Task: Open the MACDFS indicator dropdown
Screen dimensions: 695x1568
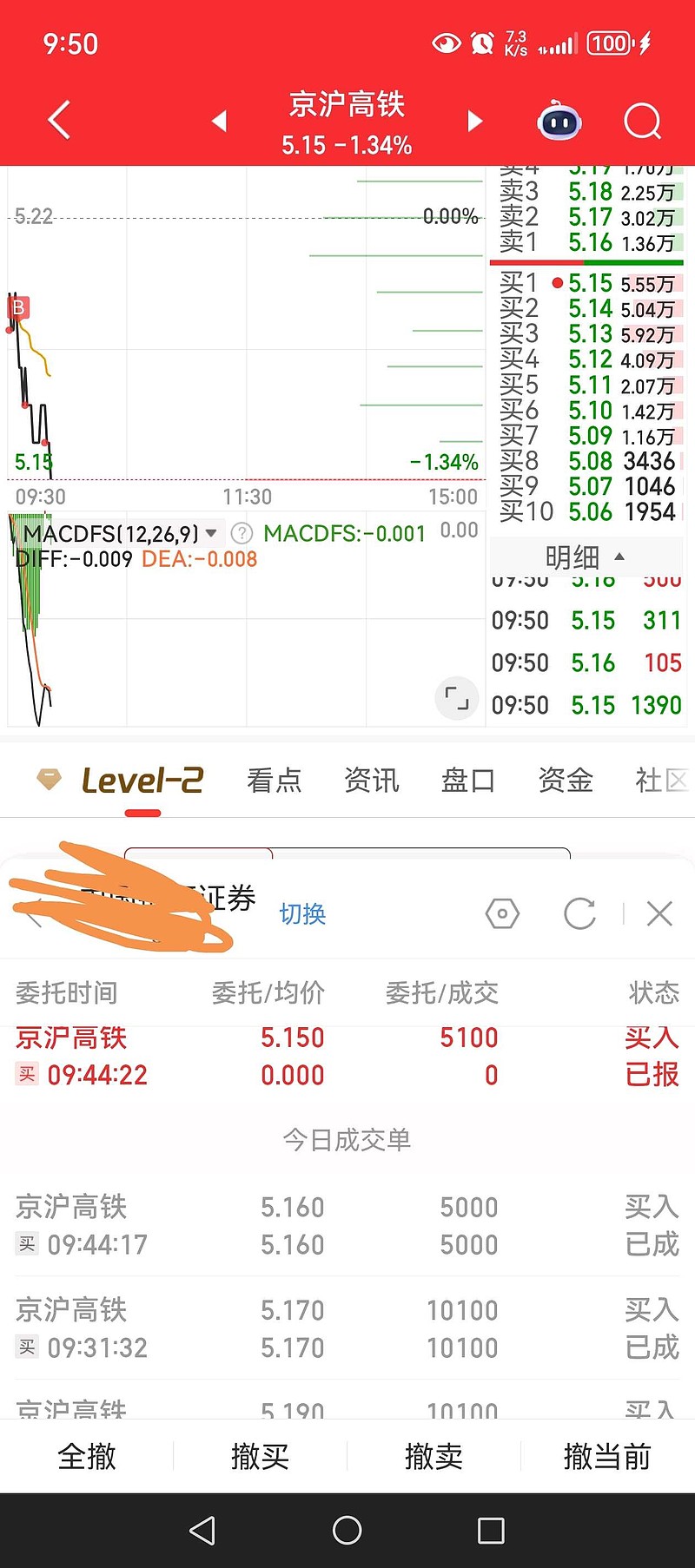Action: (211, 533)
